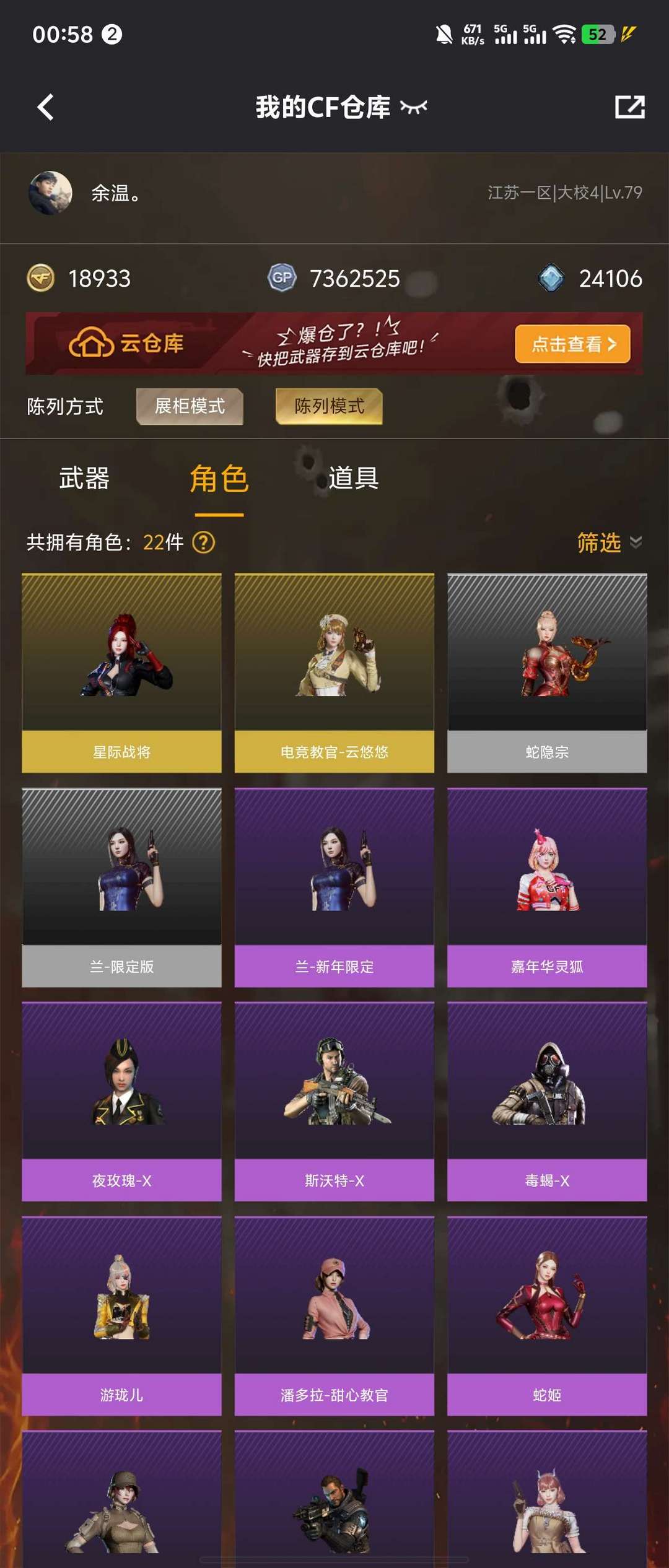Switch display to 展柜模式
Screen dimensions: 669x1568
(189, 406)
